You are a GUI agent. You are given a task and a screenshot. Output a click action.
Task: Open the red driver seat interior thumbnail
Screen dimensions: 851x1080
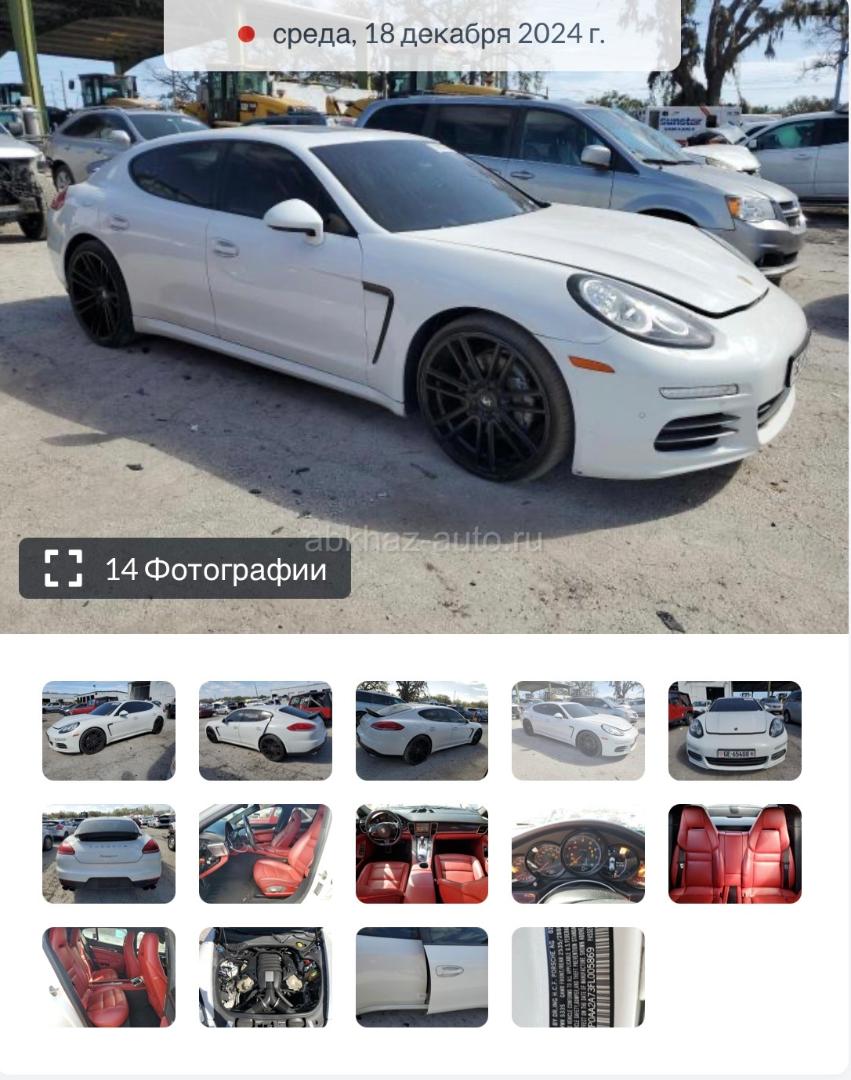pyautogui.click(x=265, y=854)
